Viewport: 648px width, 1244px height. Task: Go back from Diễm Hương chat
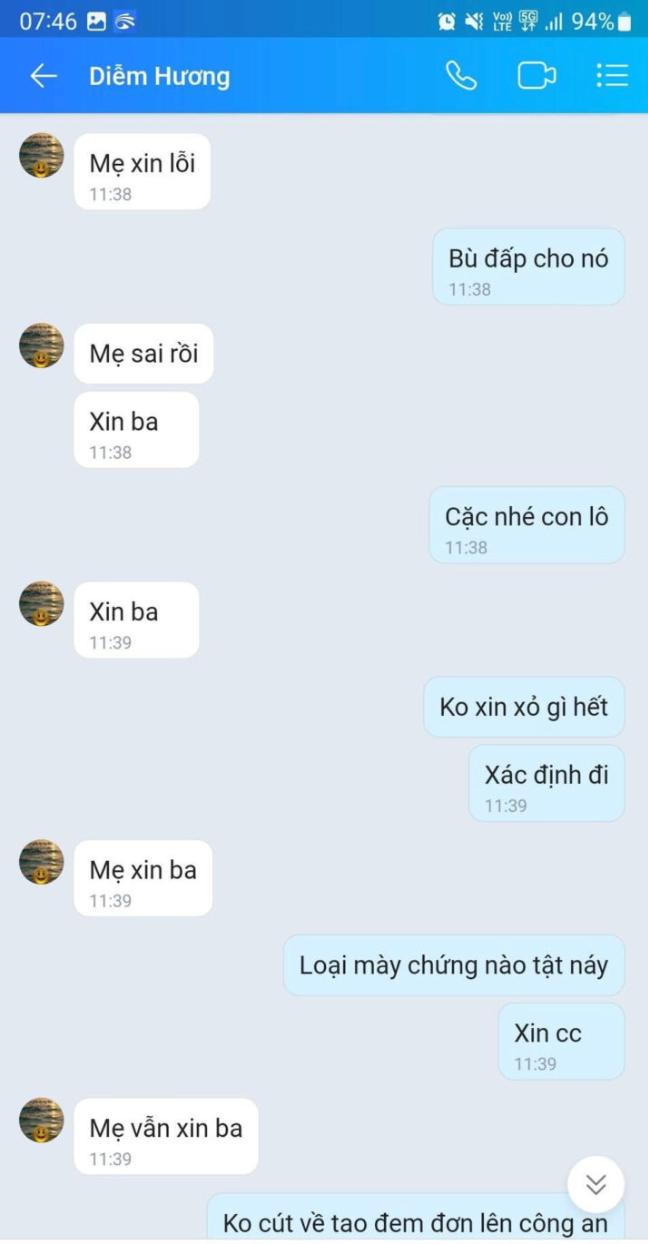coord(43,76)
